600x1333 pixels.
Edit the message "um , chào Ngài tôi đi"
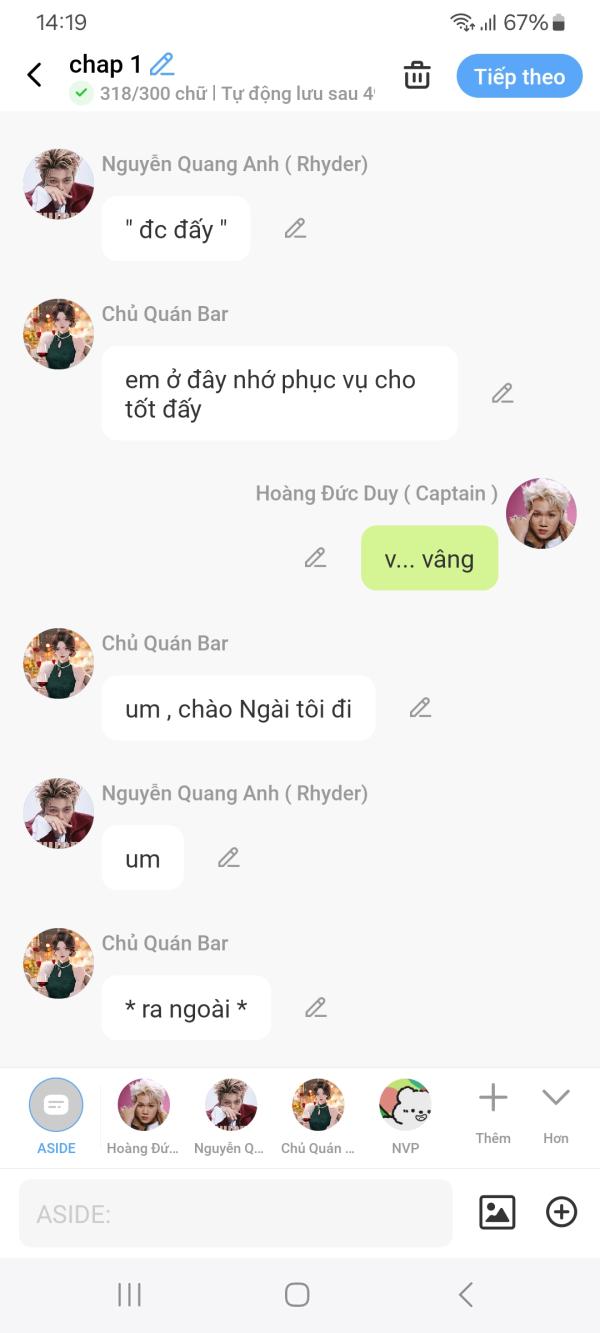click(x=420, y=708)
